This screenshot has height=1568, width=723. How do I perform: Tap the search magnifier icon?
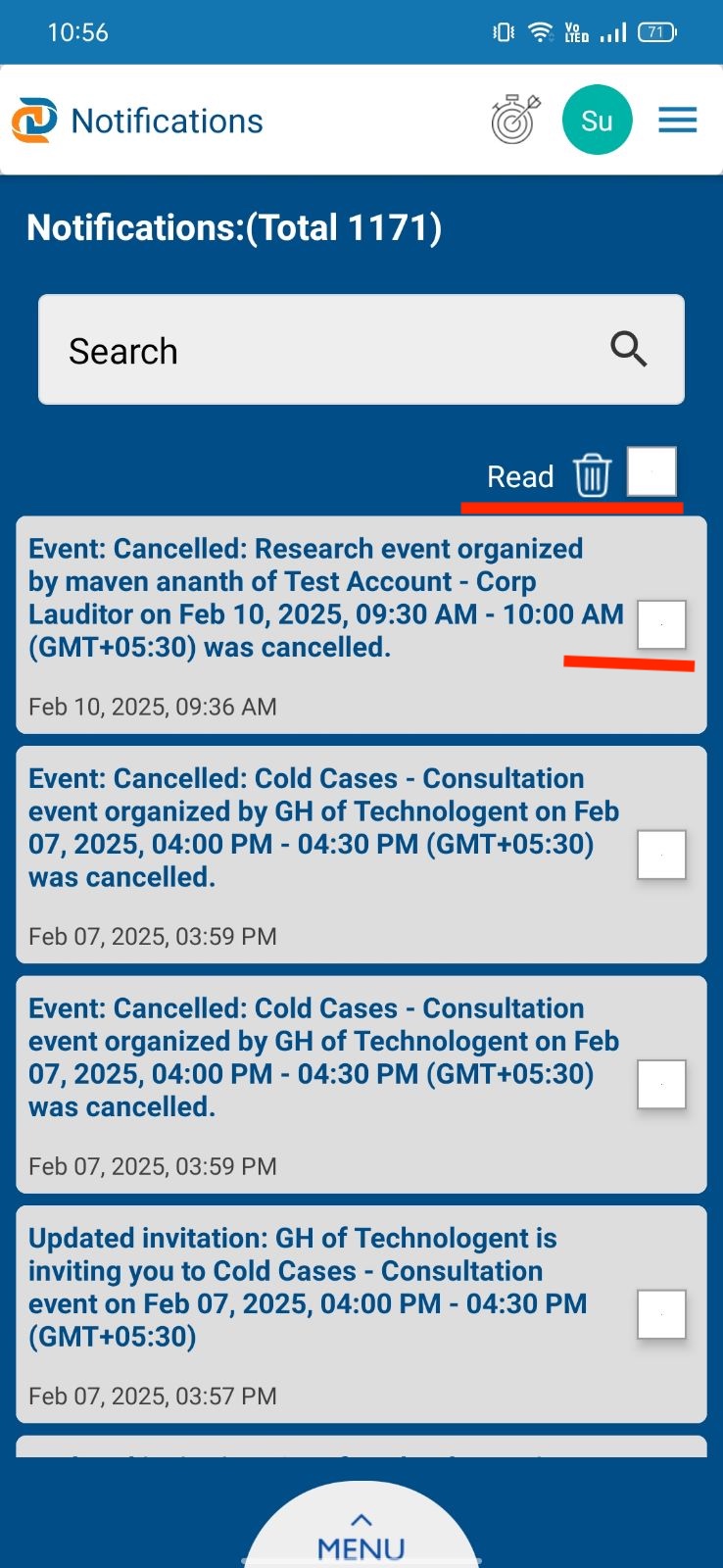(x=629, y=349)
